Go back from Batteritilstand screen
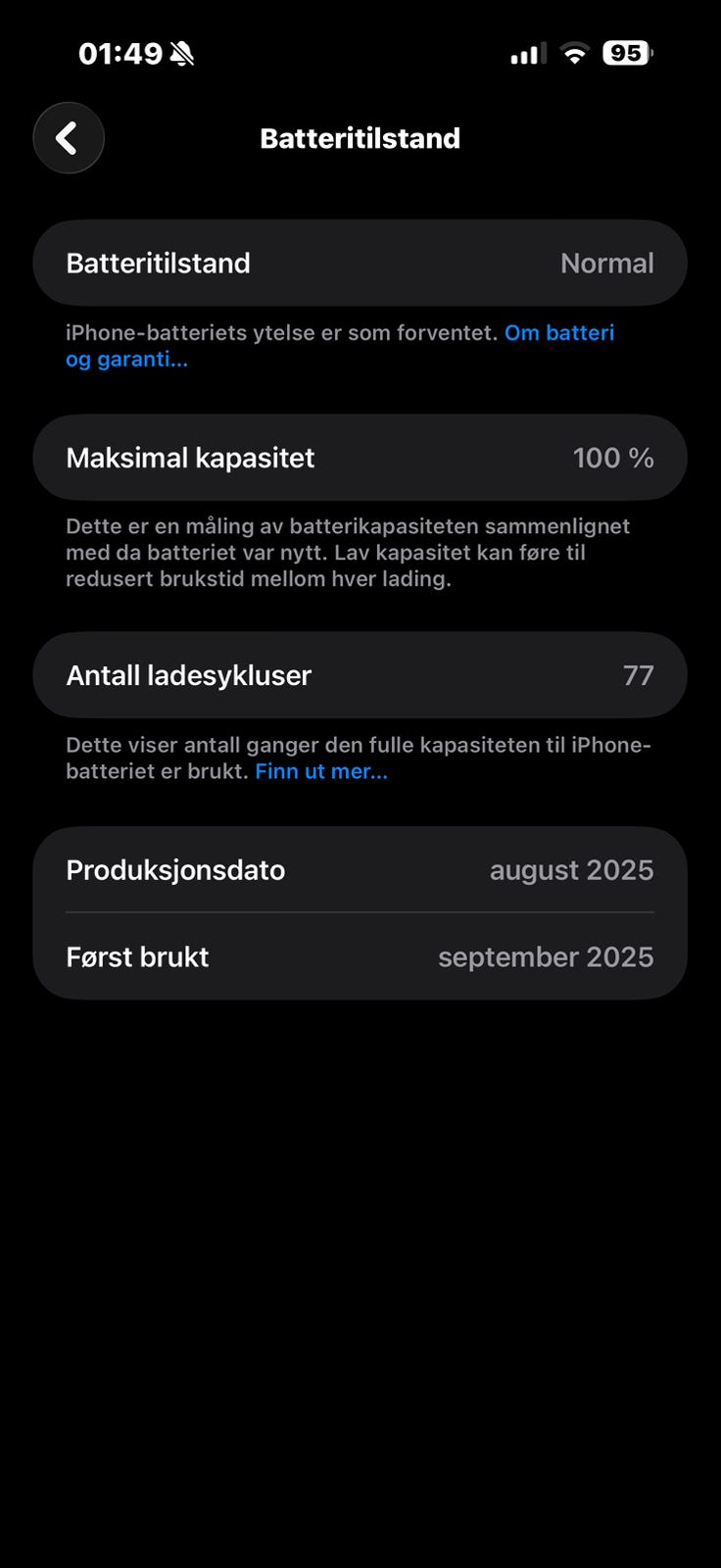Image resolution: width=721 pixels, height=1568 pixels. 69,138
